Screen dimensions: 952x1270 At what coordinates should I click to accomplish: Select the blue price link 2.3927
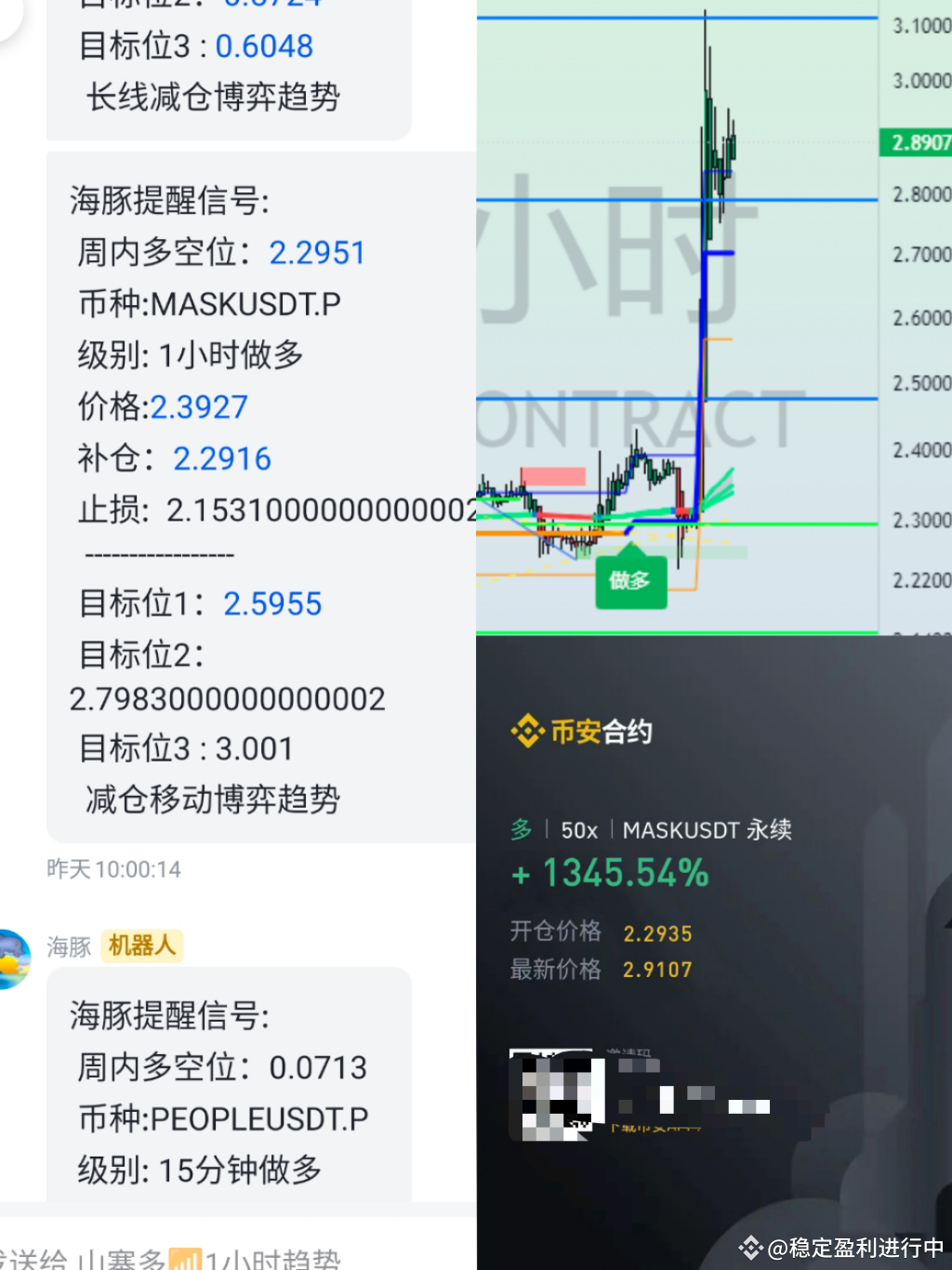click(199, 406)
